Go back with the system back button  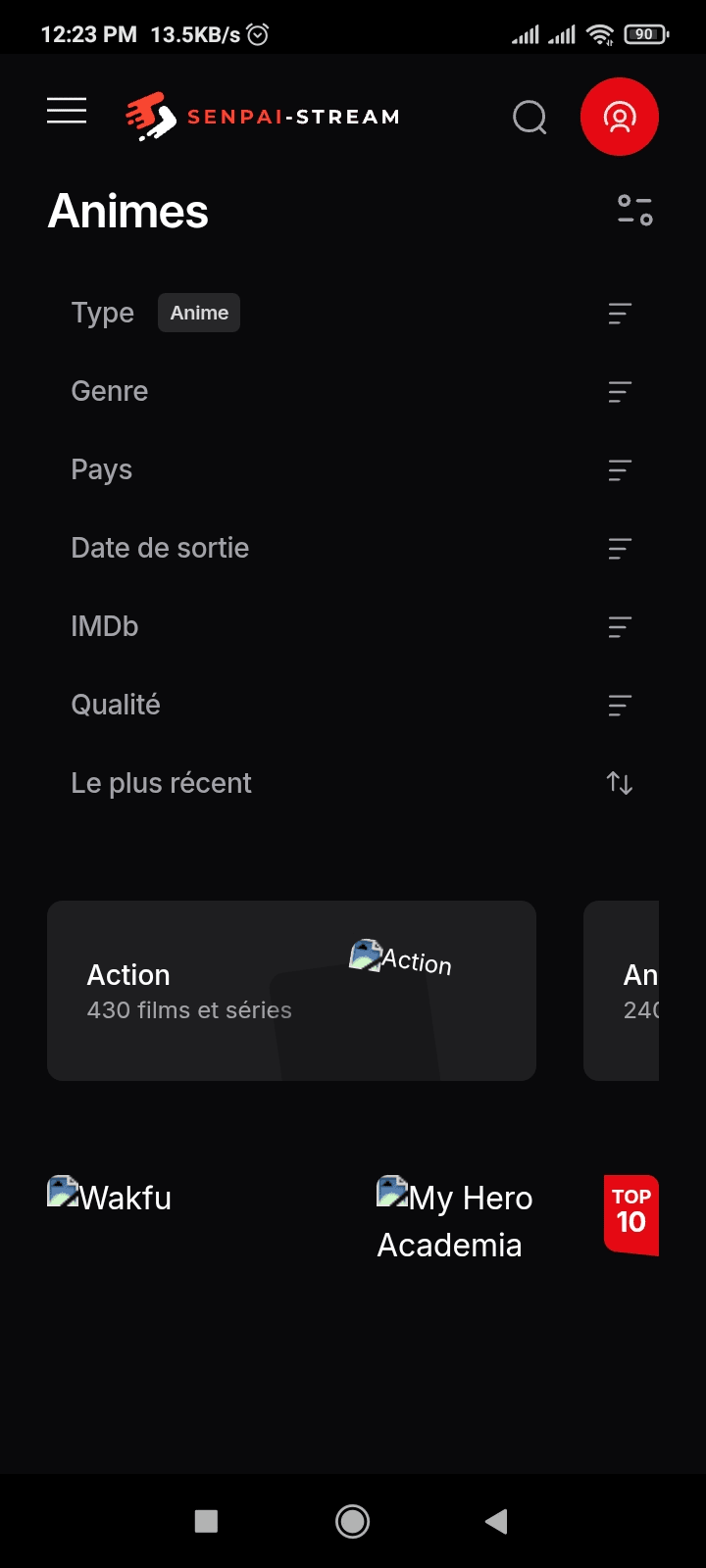[x=496, y=1521]
